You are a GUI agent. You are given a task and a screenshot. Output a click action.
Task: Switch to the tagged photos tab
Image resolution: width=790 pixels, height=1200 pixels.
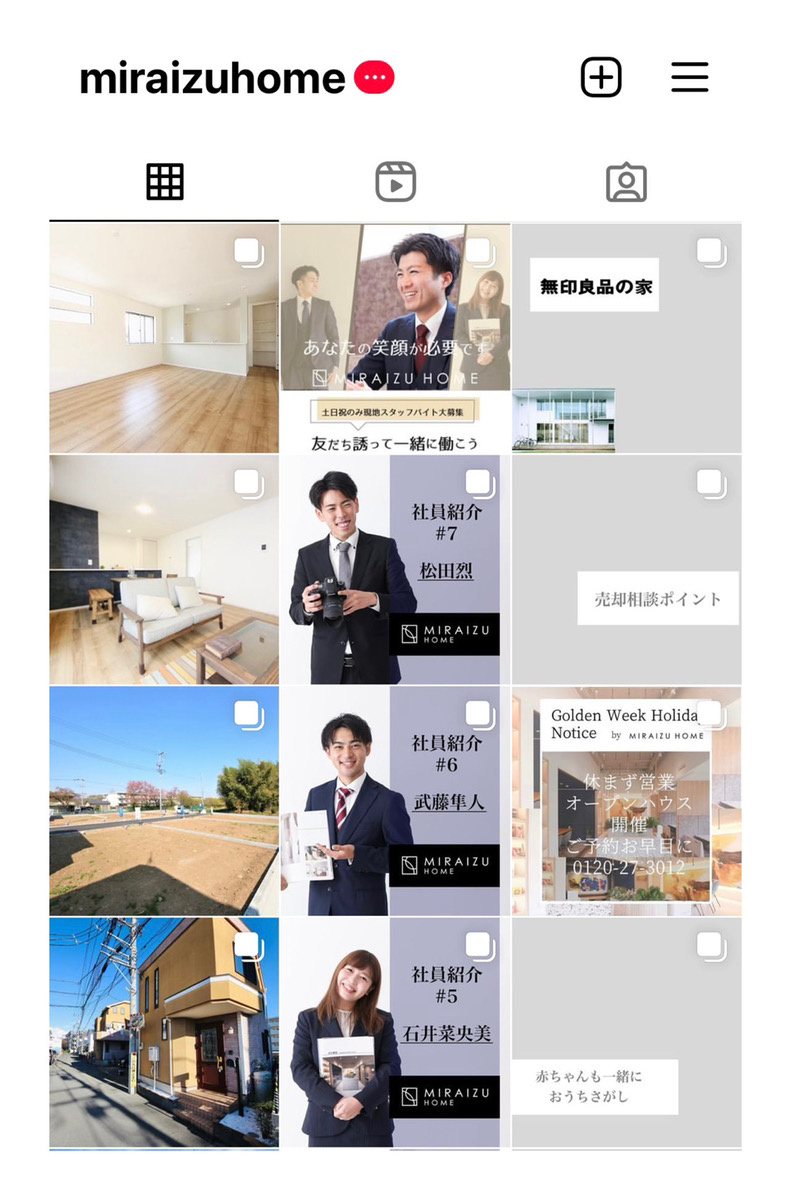coord(626,182)
